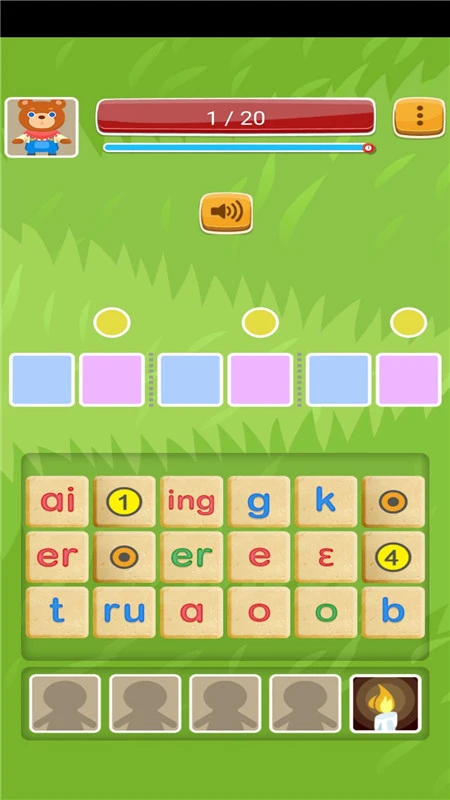Tap the bear avatar picture
The width and height of the screenshot is (450, 800).
coord(41,127)
